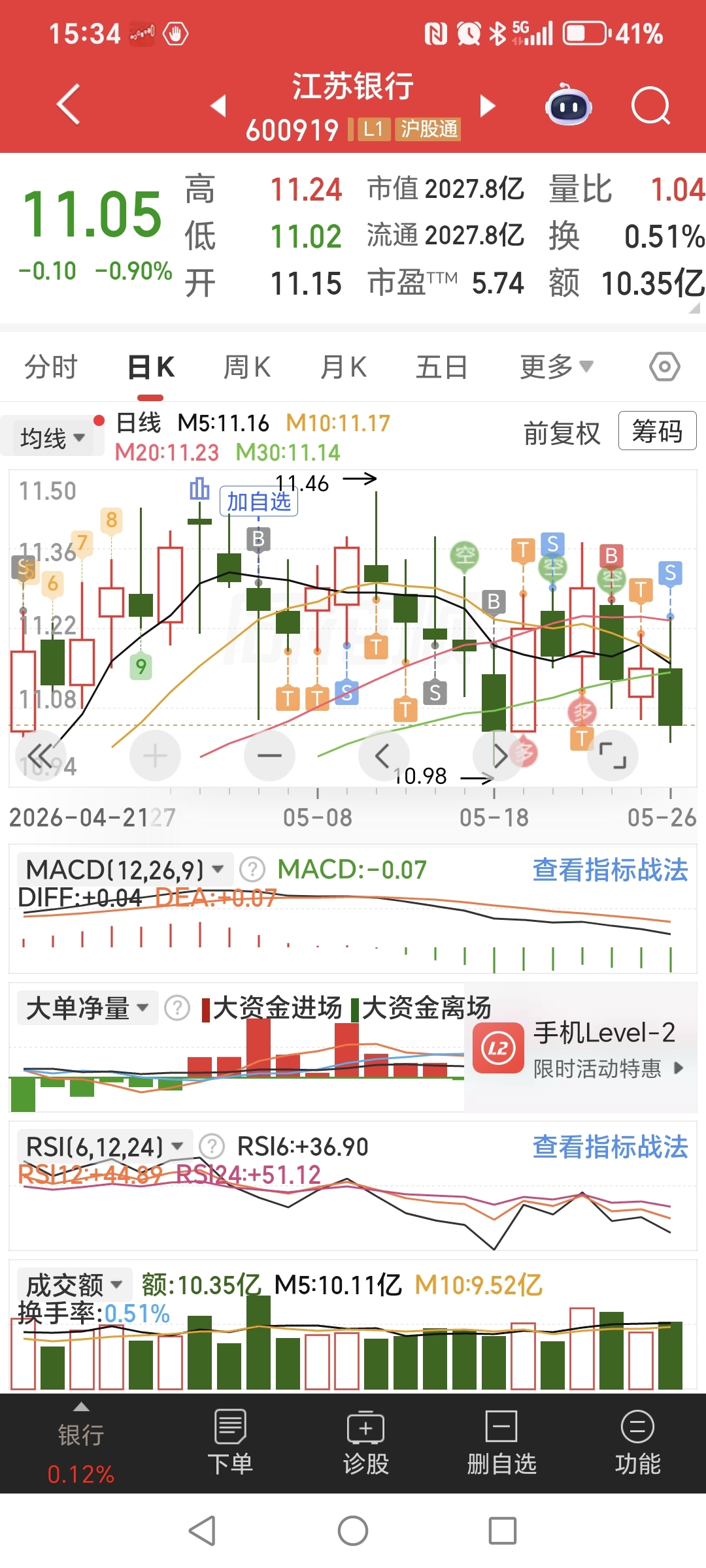Open MACD(12,26,9) indicator dropdown
The height and width of the screenshot is (1568, 706).
(x=125, y=869)
